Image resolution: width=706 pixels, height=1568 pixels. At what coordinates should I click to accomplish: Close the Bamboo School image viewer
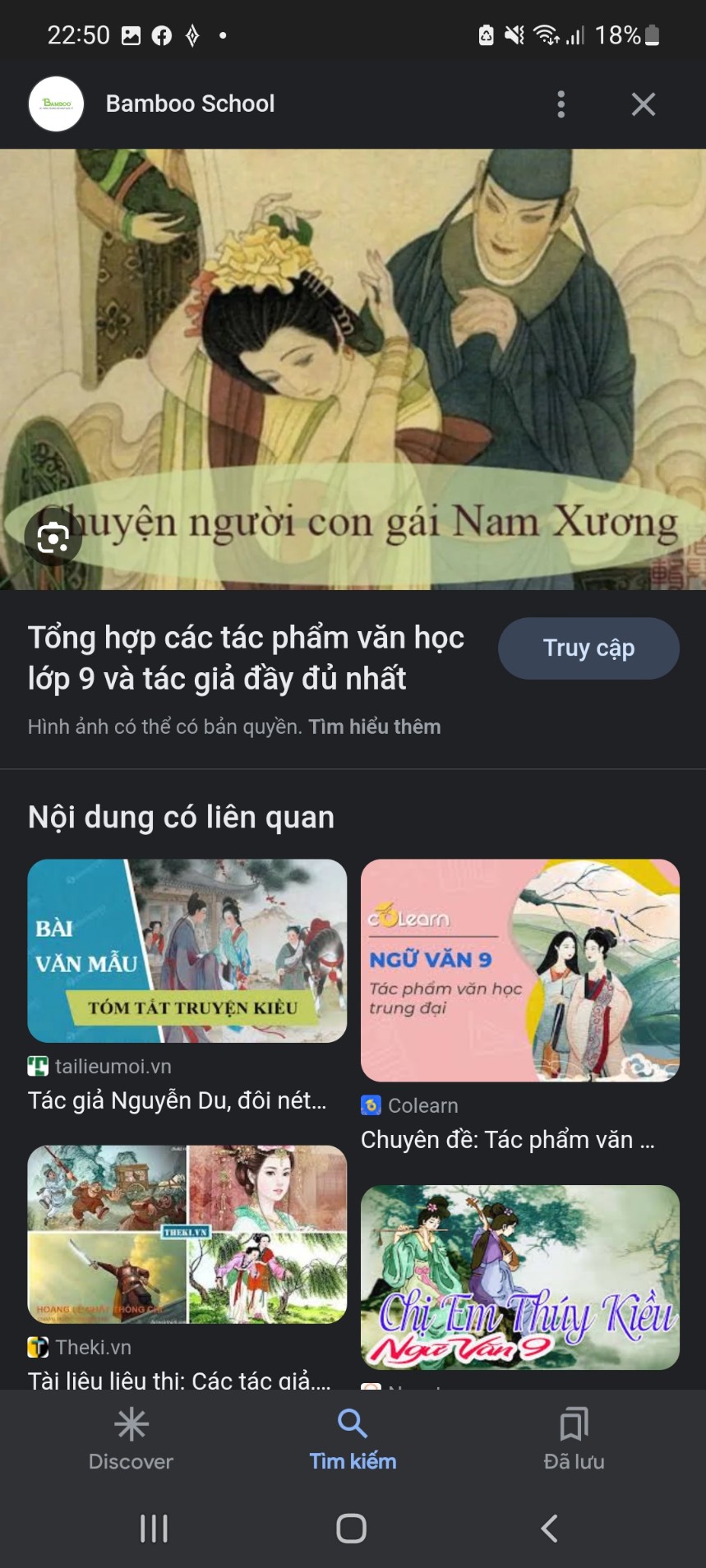click(643, 104)
